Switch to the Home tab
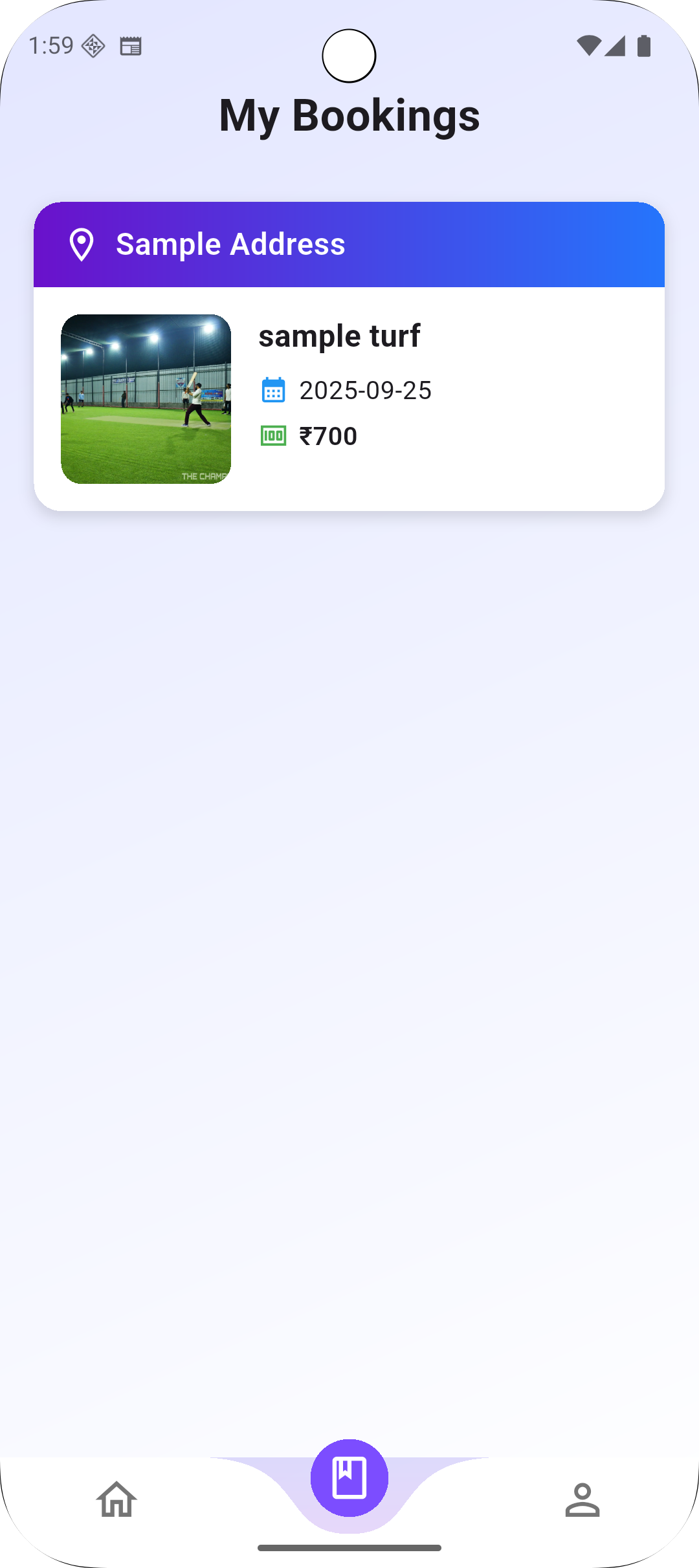The height and width of the screenshot is (1568, 699). coord(116,1499)
